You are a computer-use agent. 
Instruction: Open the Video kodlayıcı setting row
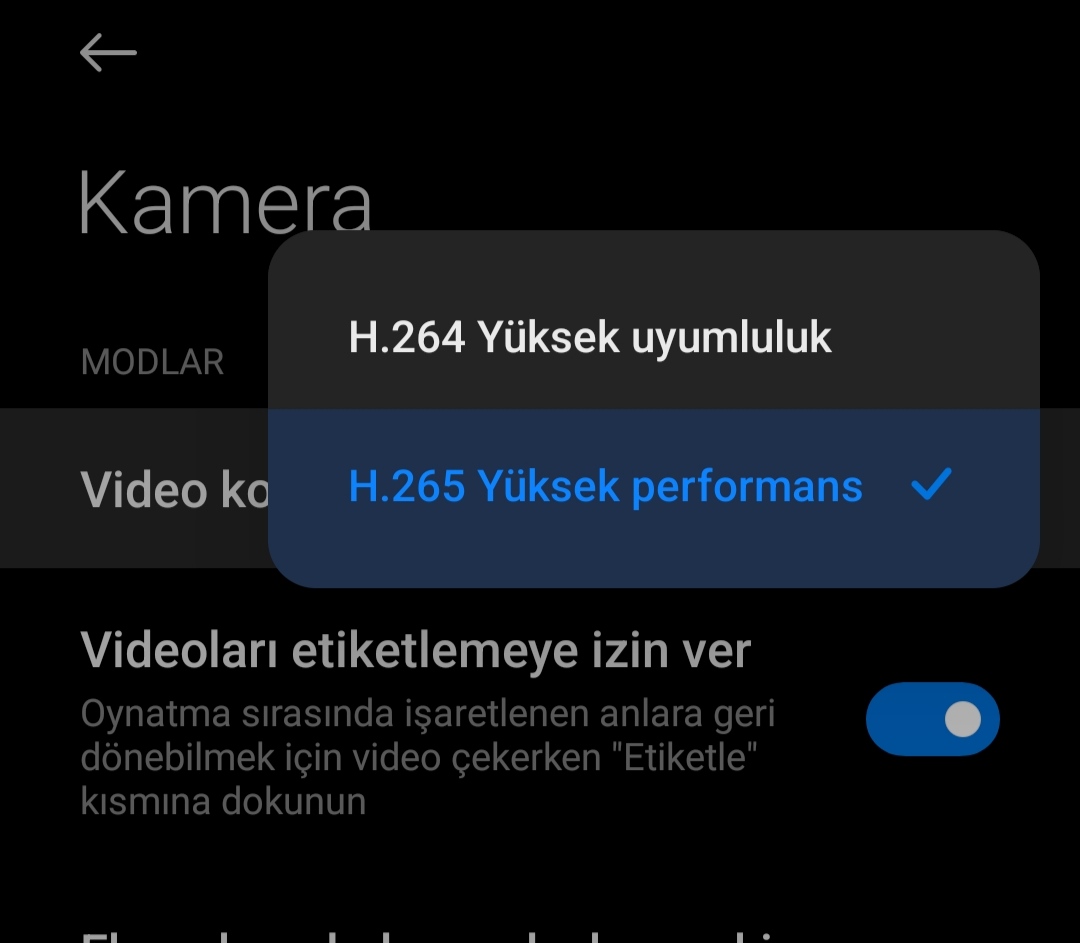coord(170,489)
